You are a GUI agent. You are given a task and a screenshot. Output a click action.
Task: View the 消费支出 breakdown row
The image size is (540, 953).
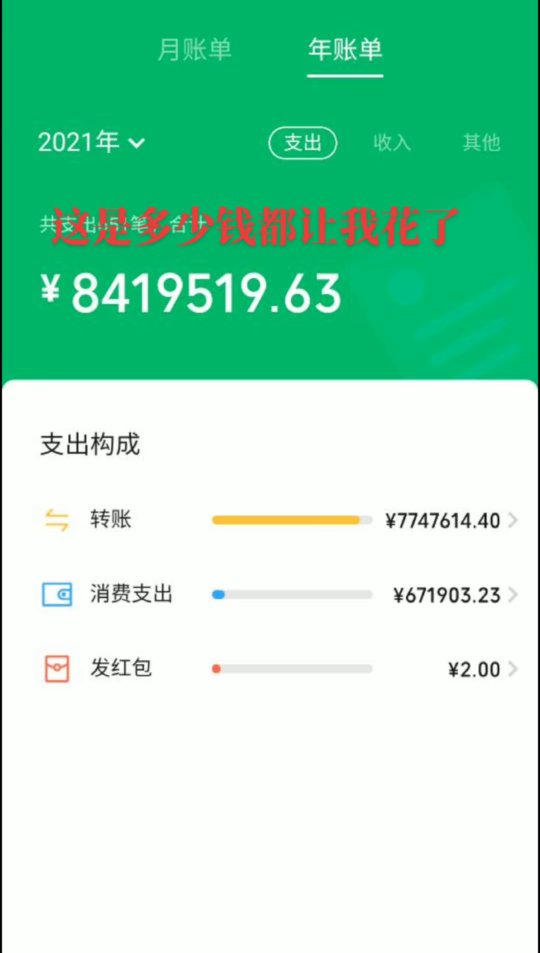[270, 594]
